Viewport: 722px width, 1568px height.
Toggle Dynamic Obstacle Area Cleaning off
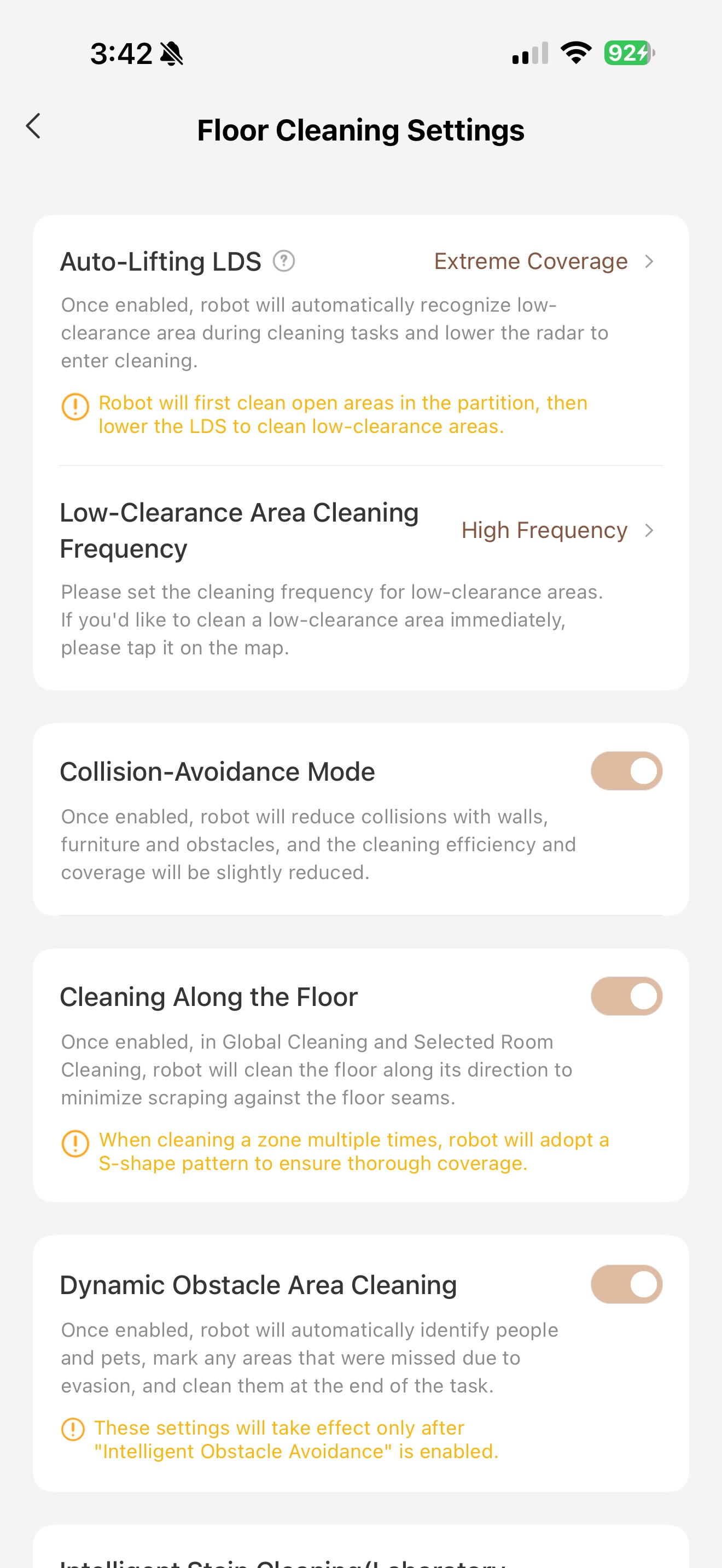point(626,1284)
